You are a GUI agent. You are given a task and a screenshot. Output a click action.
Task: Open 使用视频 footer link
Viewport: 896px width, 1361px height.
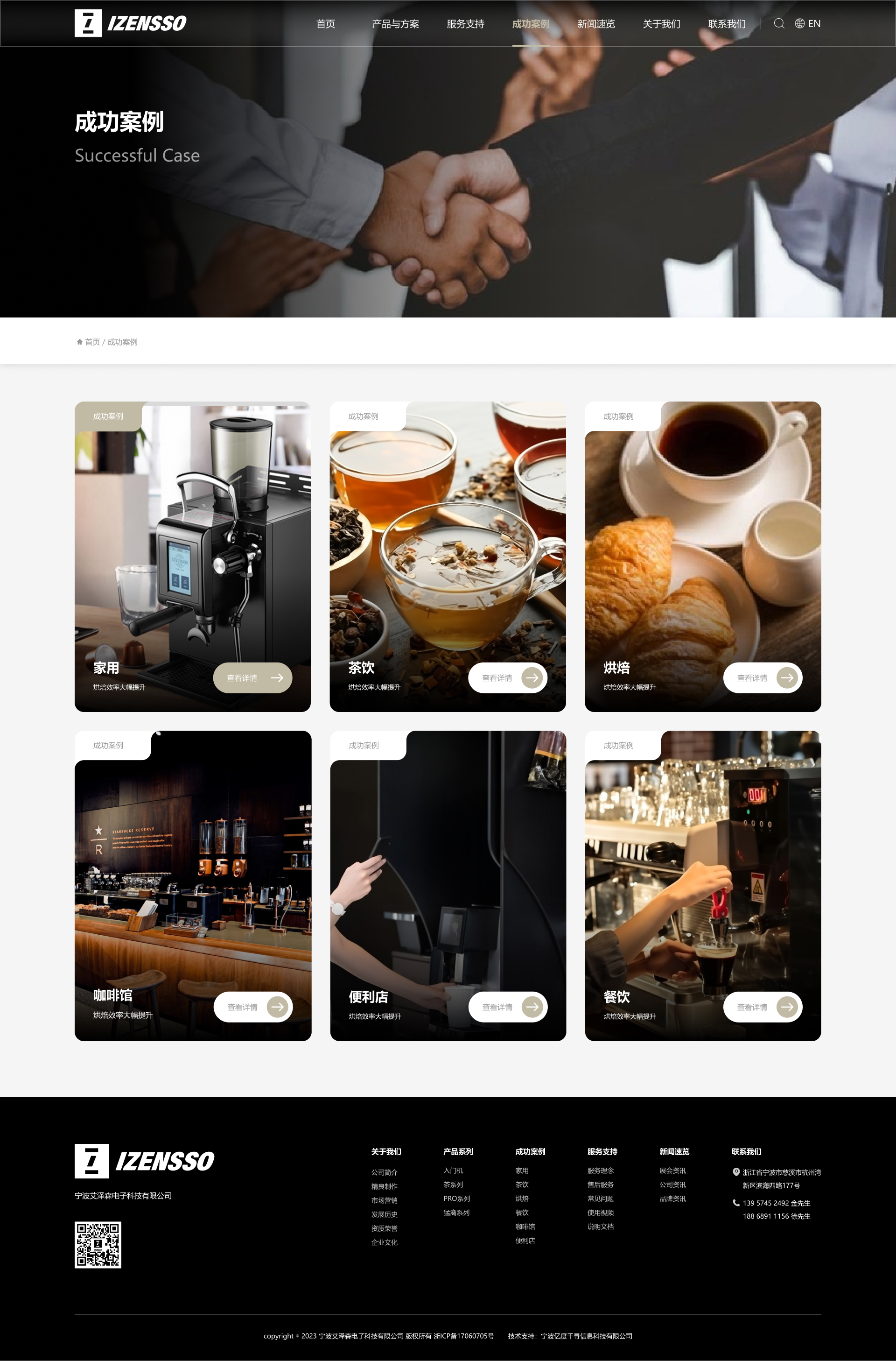tap(600, 1213)
